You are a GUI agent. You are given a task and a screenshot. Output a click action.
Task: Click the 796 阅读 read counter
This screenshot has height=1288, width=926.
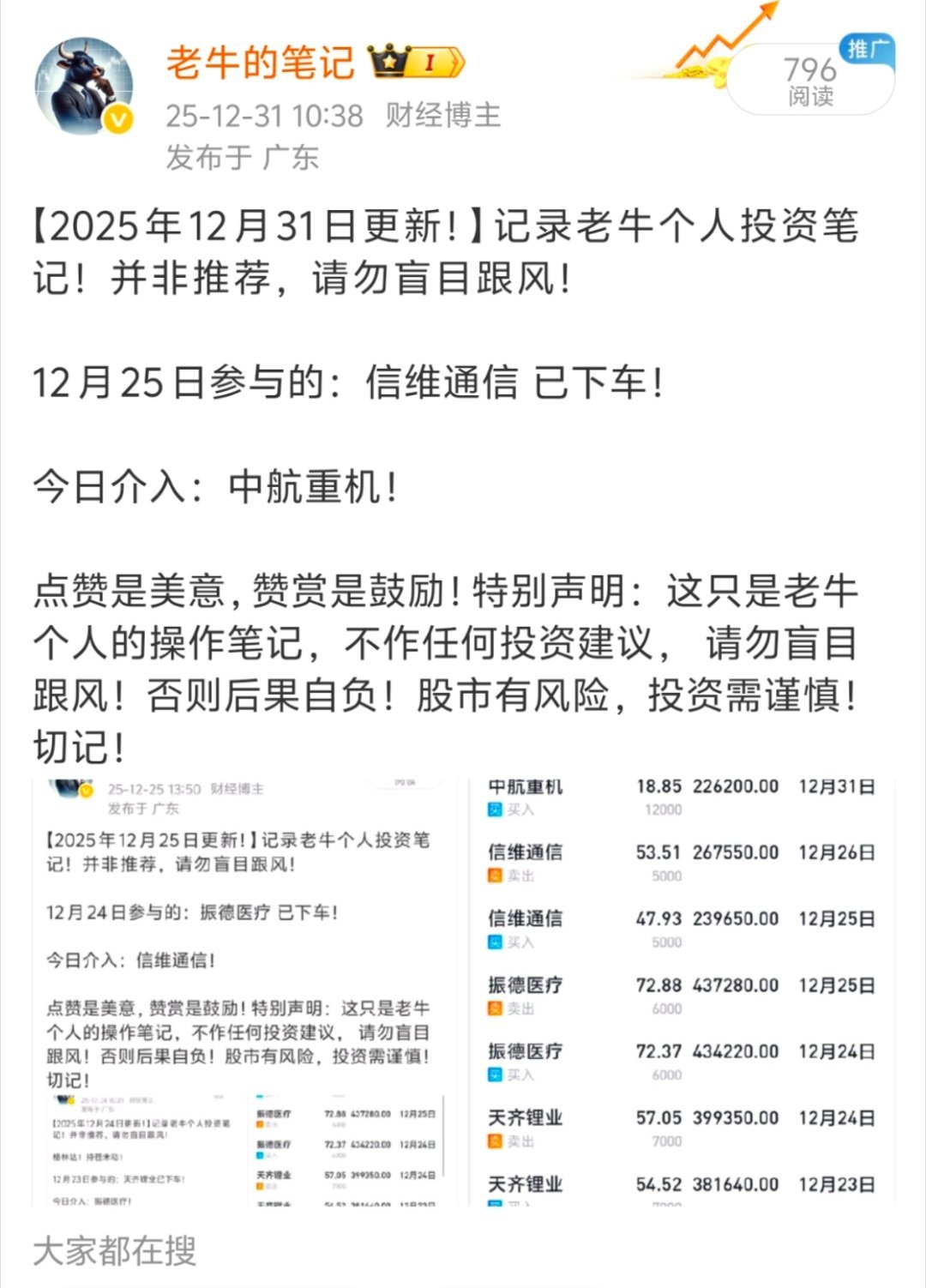click(x=812, y=80)
